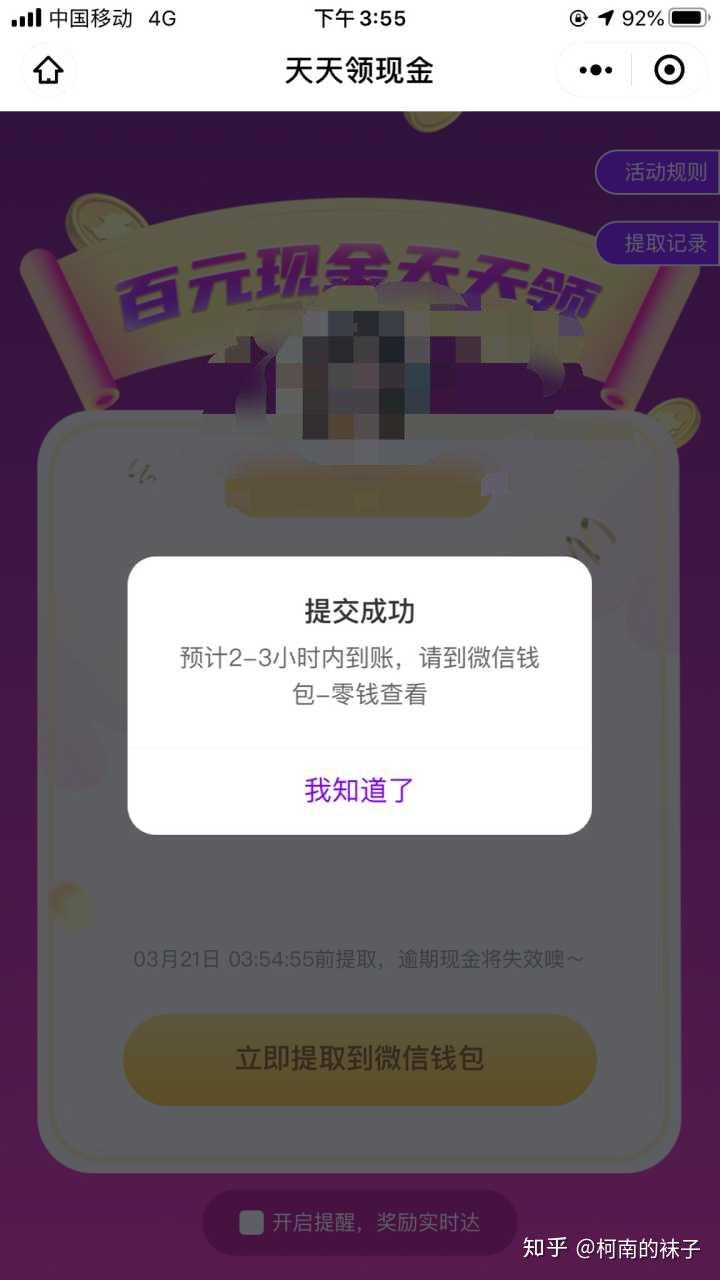Close the mini program with the circle button
Image resolution: width=720 pixels, height=1280 pixels.
click(x=669, y=70)
